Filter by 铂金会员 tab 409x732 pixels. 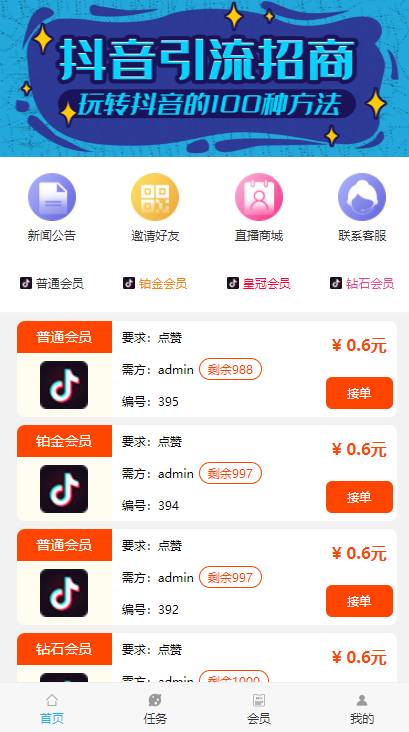point(155,283)
